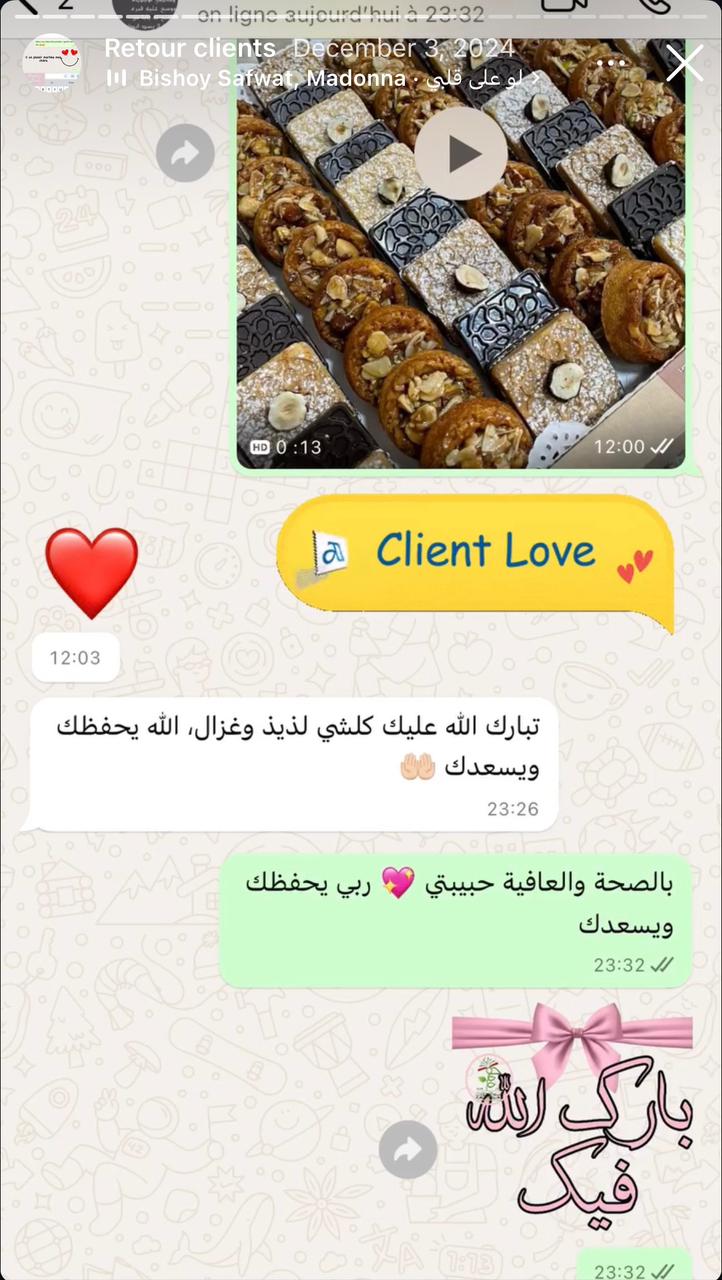This screenshot has height=1280, width=722.
Task: Open the story overflow menu
Action: 609,63
